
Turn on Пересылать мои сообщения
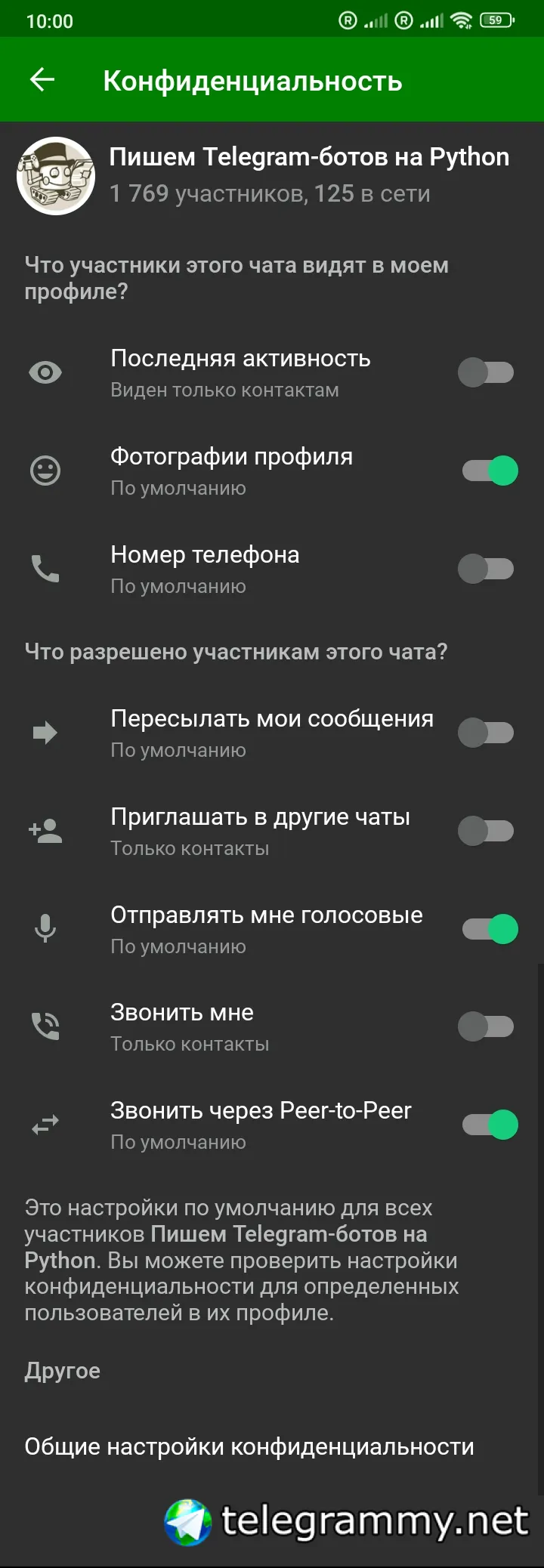pyautogui.click(x=487, y=733)
